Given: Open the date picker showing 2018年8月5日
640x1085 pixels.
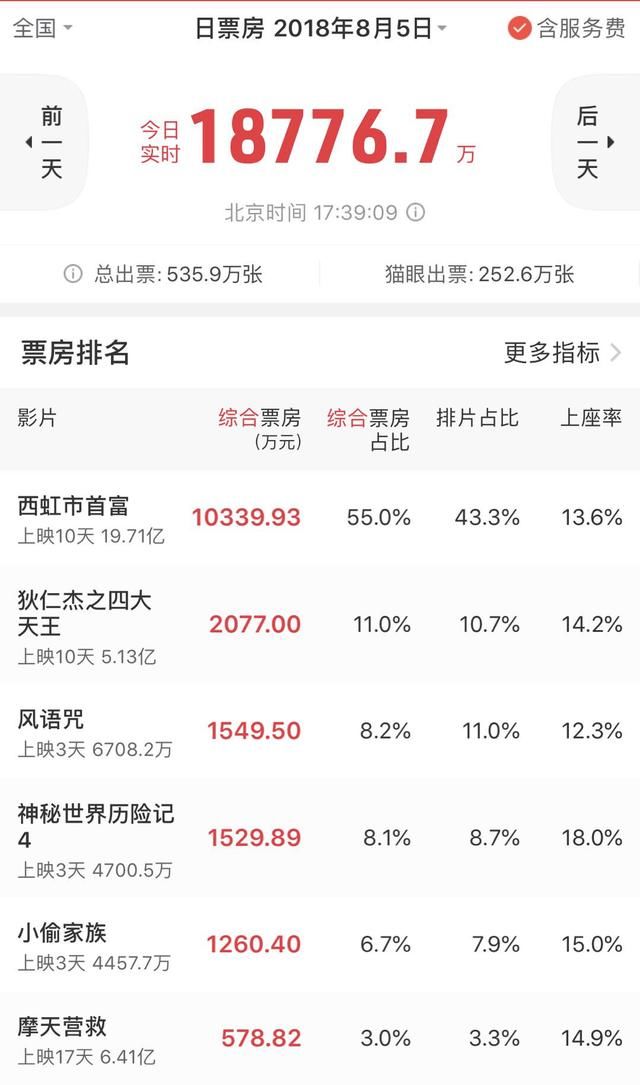Looking at the screenshot, I should (320, 28).
